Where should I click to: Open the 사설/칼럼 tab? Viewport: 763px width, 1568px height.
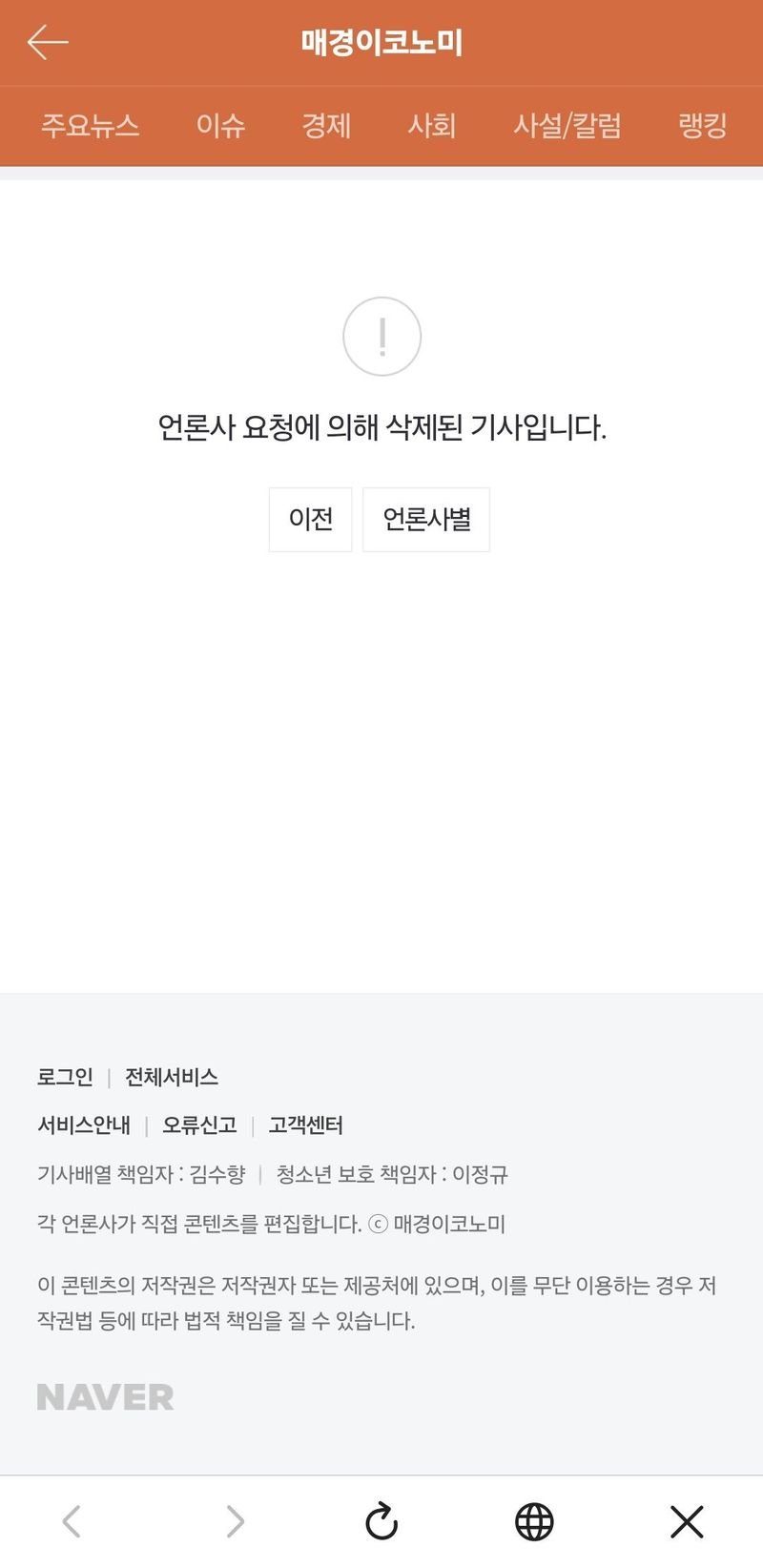click(567, 126)
